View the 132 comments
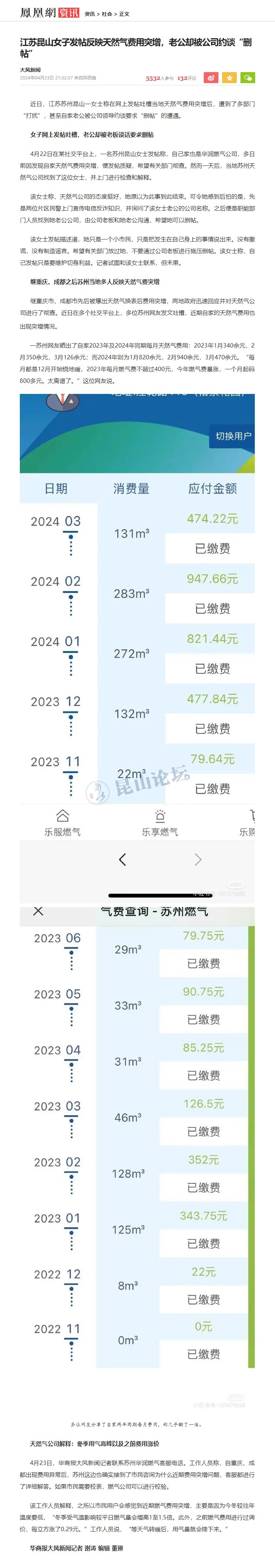Viewport: 275px width, 1568px height. [187, 78]
